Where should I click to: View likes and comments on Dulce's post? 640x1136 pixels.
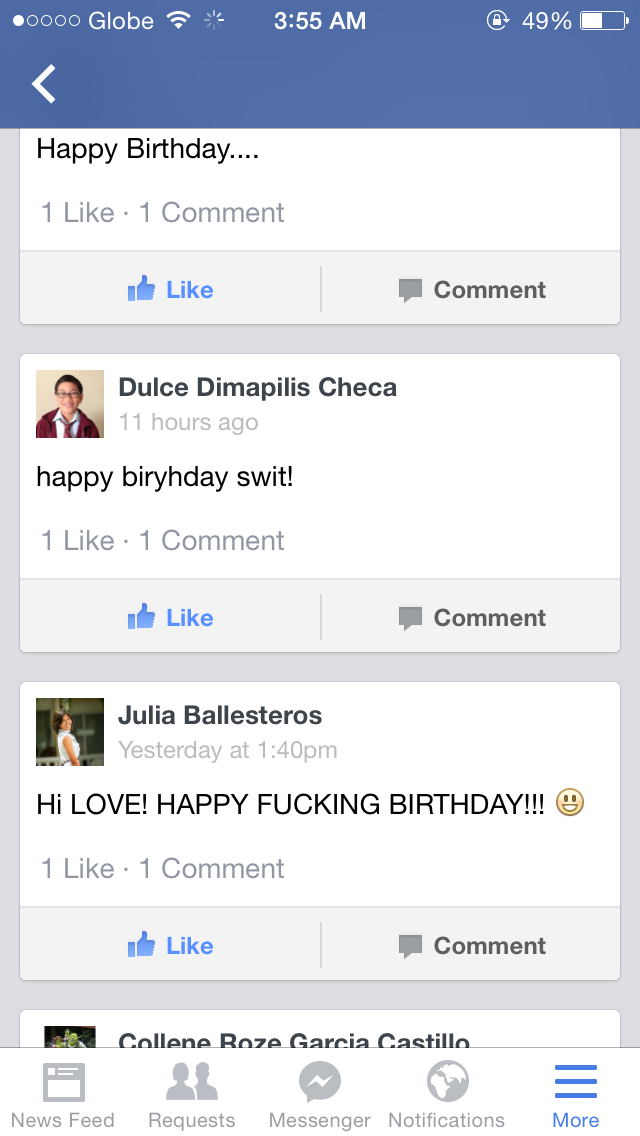click(x=162, y=540)
